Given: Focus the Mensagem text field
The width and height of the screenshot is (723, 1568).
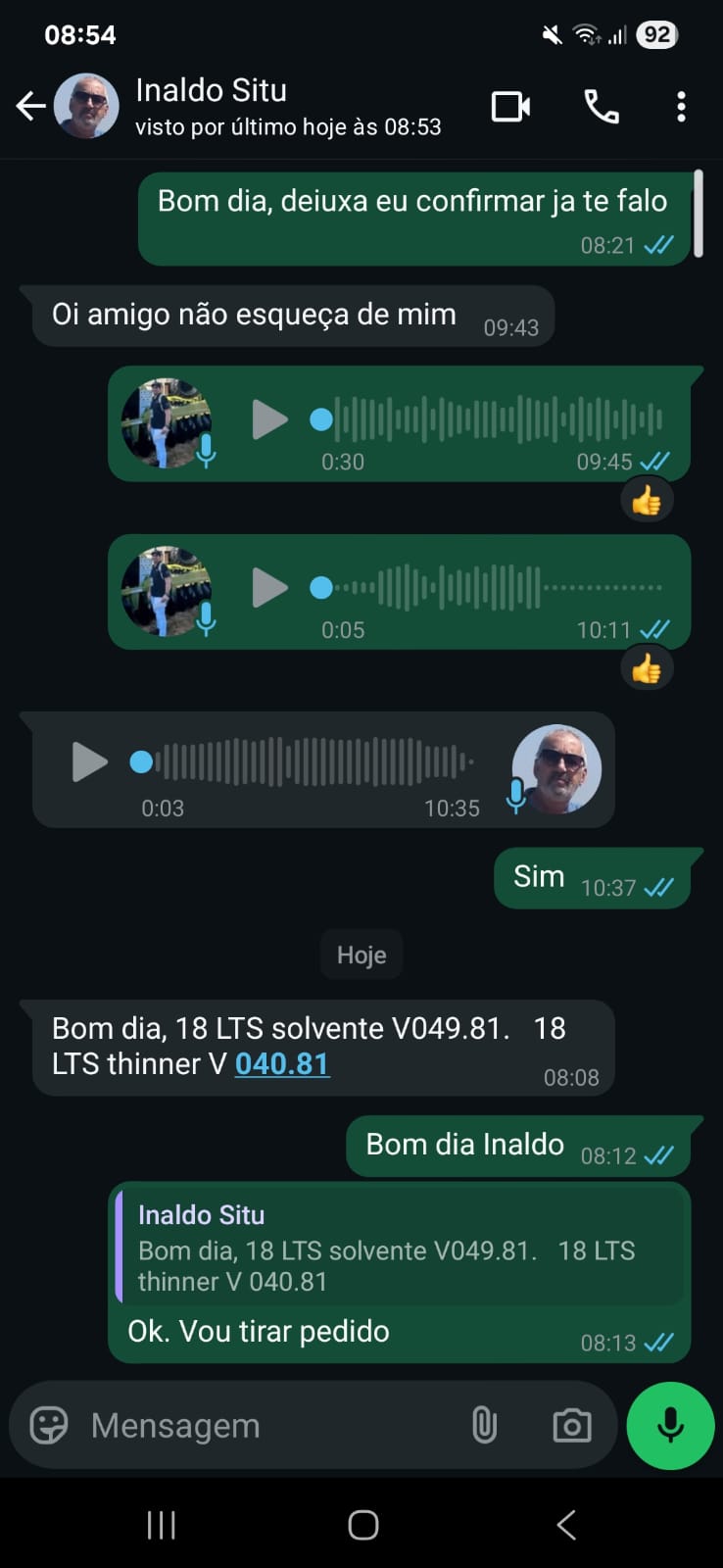Looking at the screenshot, I should click(x=265, y=1425).
